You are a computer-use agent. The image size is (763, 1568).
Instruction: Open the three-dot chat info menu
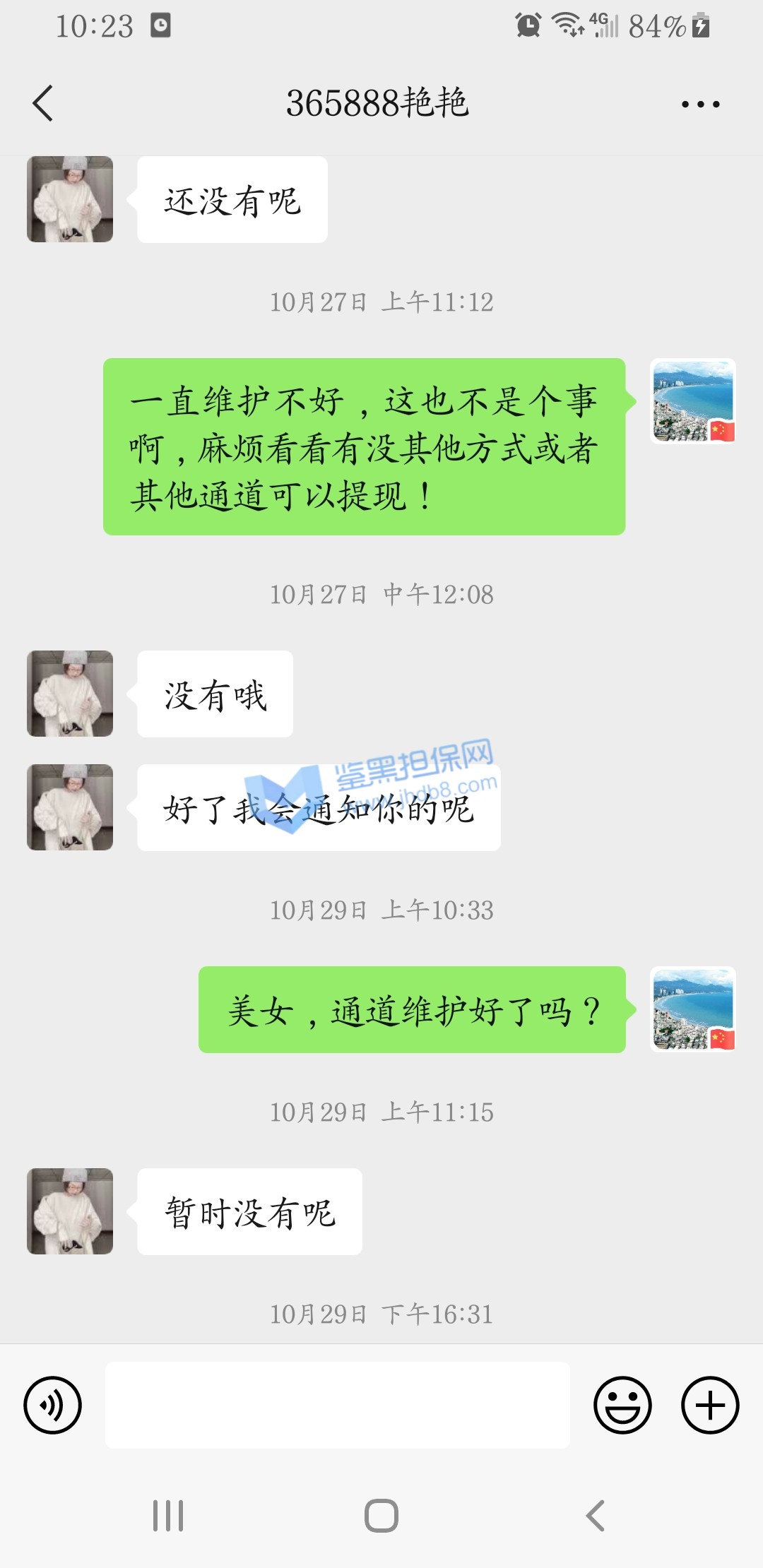[x=700, y=104]
